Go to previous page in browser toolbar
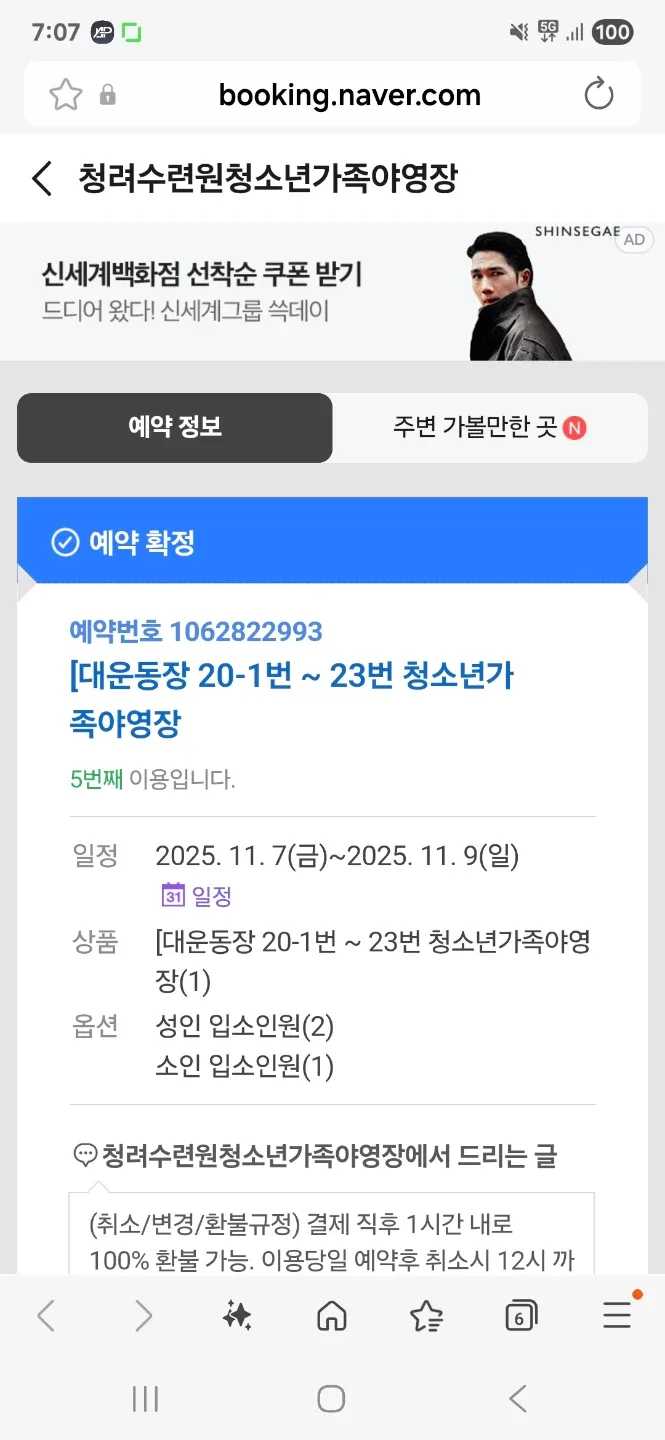Screen dimensions: 665x1440 [x=46, y=1316]
